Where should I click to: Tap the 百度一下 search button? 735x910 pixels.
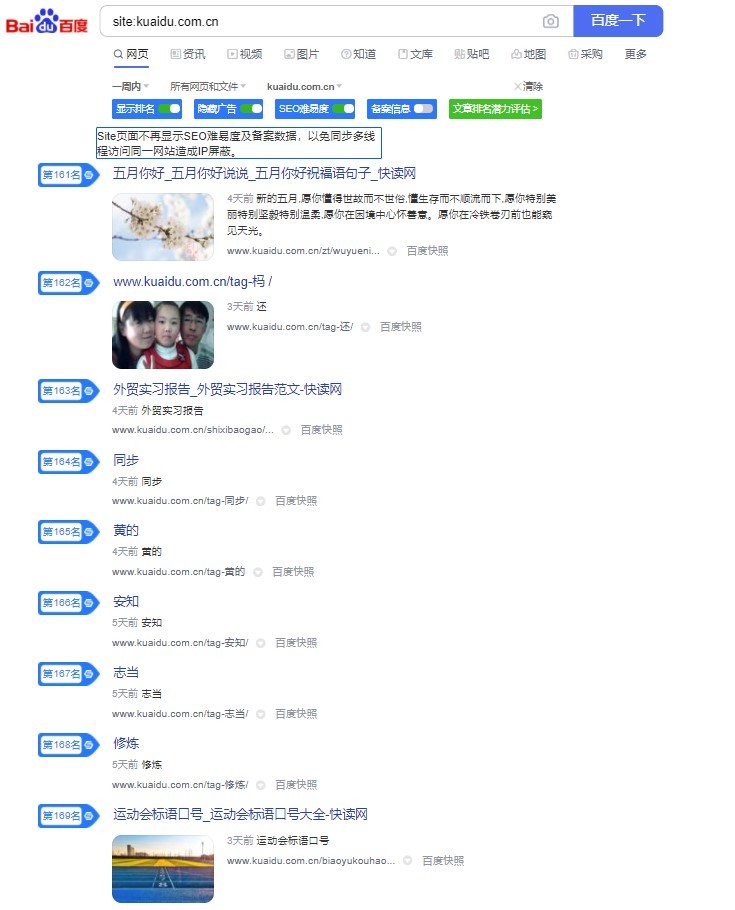(617, 21)
